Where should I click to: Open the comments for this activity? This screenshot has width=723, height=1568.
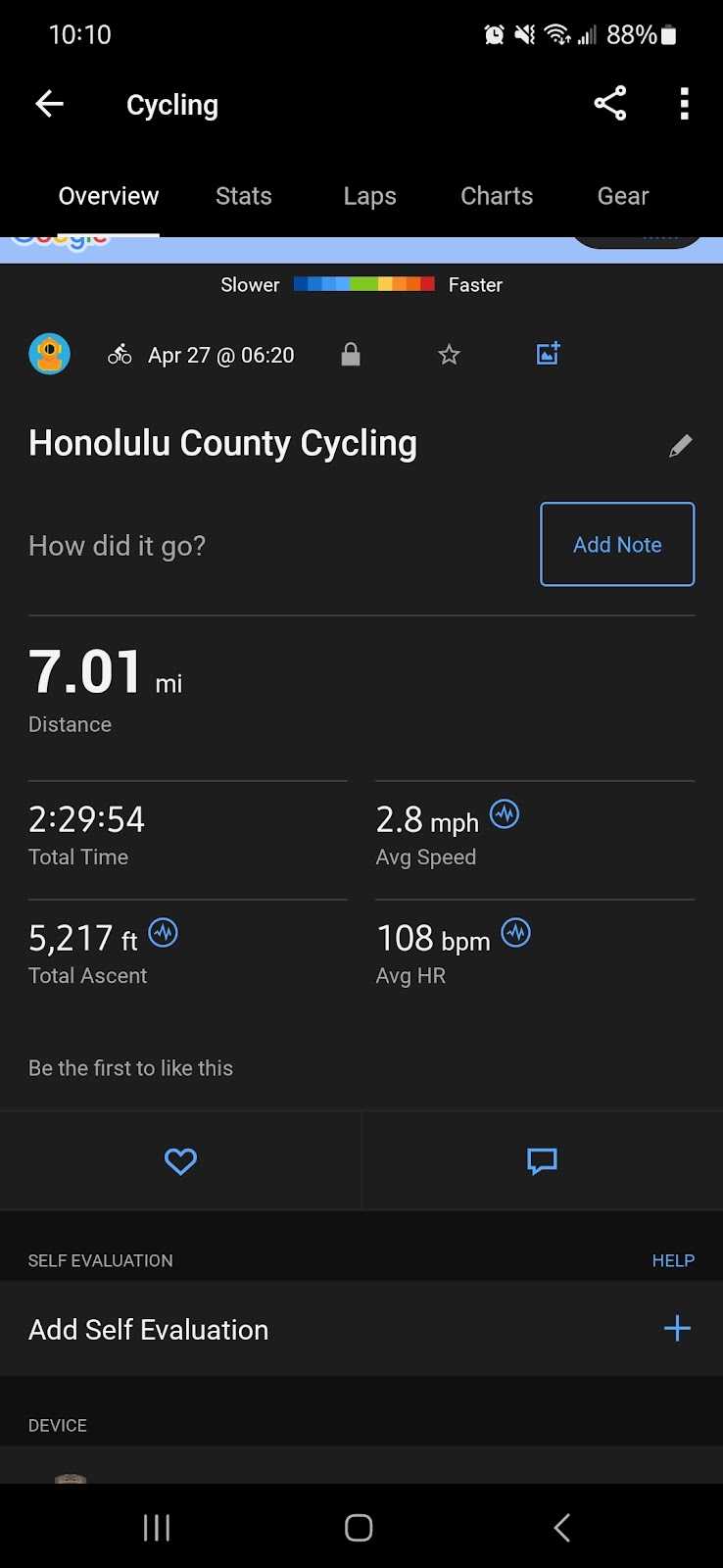(x=542, y=1161)
